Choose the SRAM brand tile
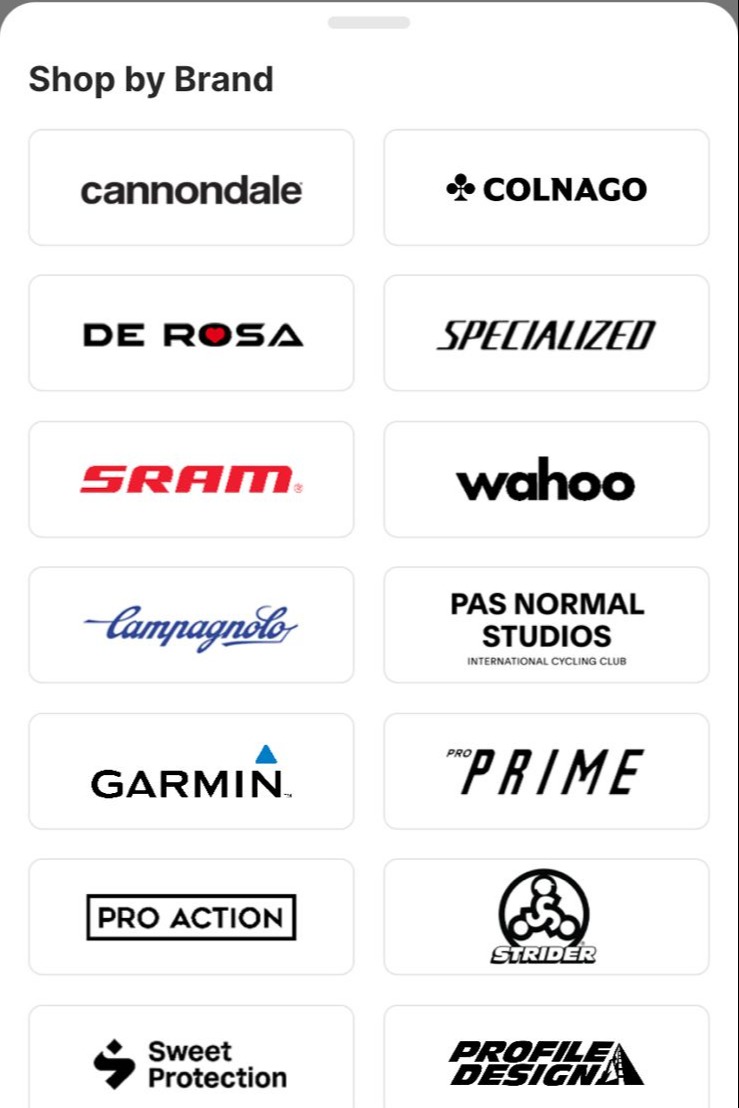 (191, 480)
